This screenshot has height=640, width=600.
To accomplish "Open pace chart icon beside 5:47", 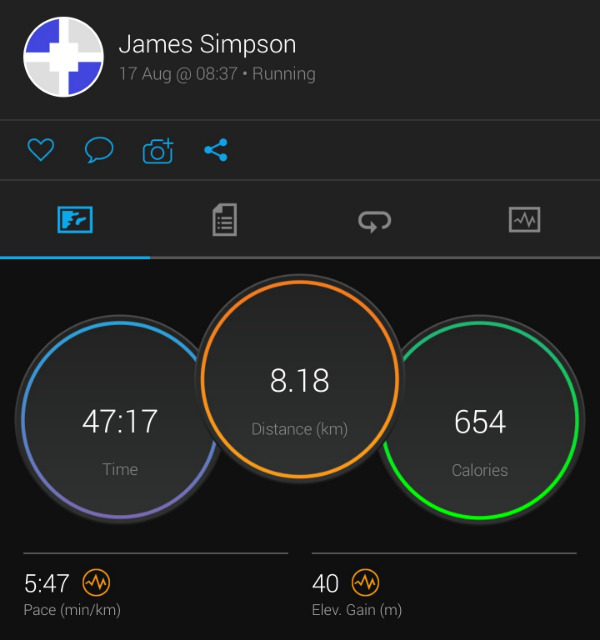I will (x=96, y=582).
